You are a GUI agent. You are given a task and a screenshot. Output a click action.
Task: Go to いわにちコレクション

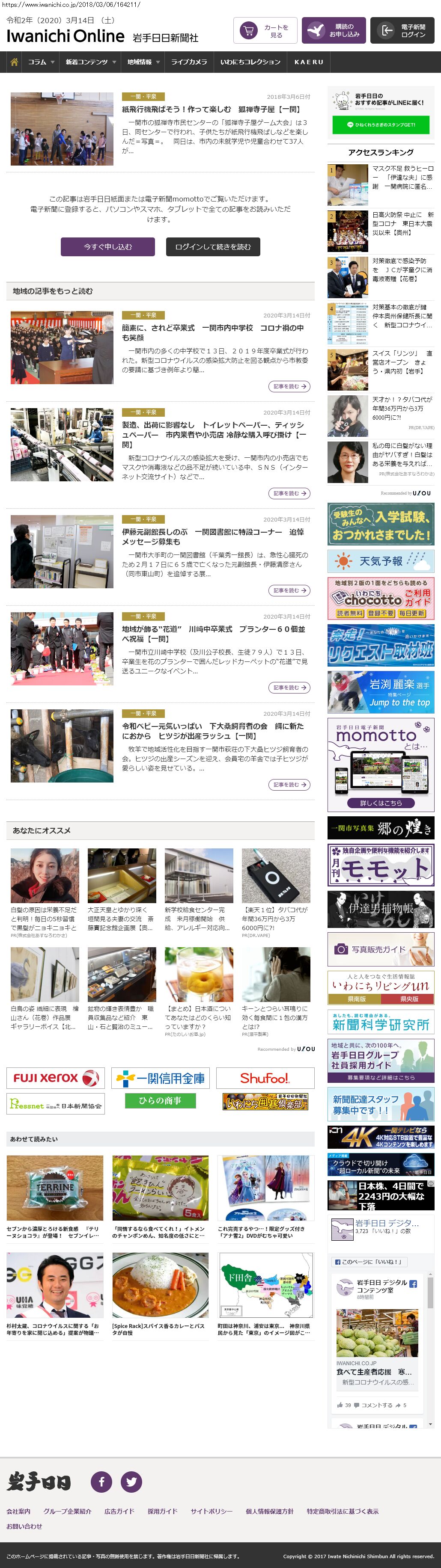coord(250,62)
